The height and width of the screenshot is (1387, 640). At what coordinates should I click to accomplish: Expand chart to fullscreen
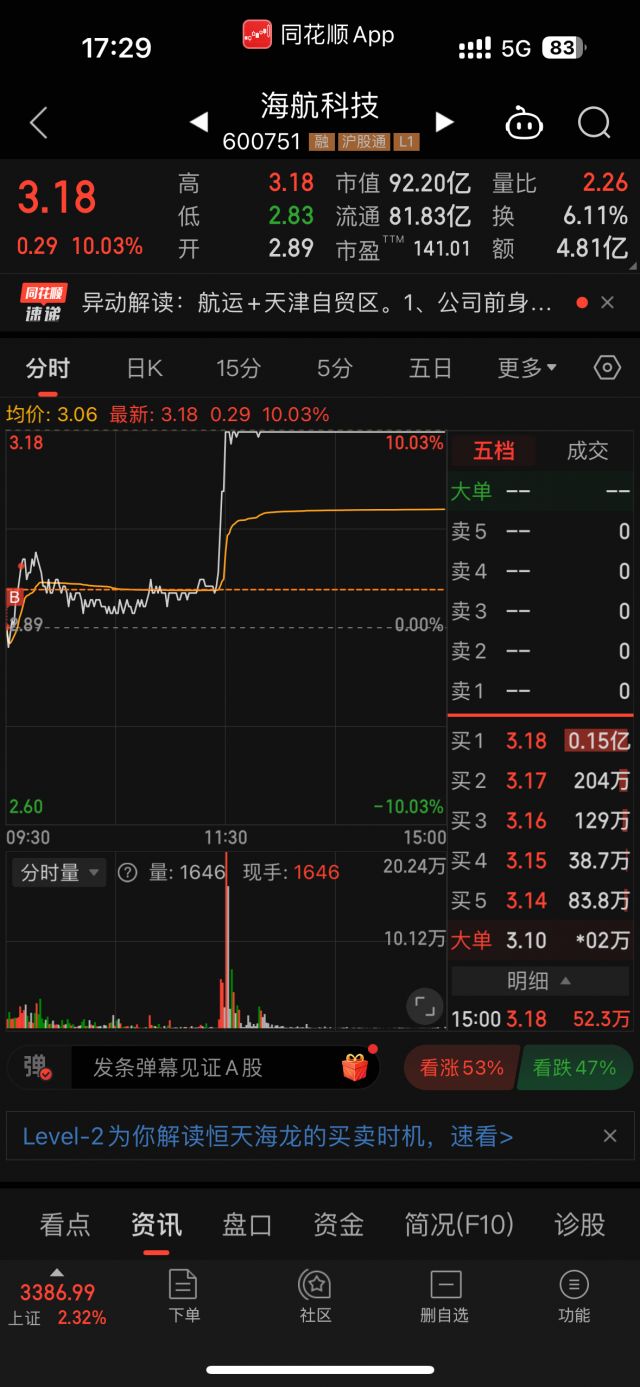[x=426, y=1006]
